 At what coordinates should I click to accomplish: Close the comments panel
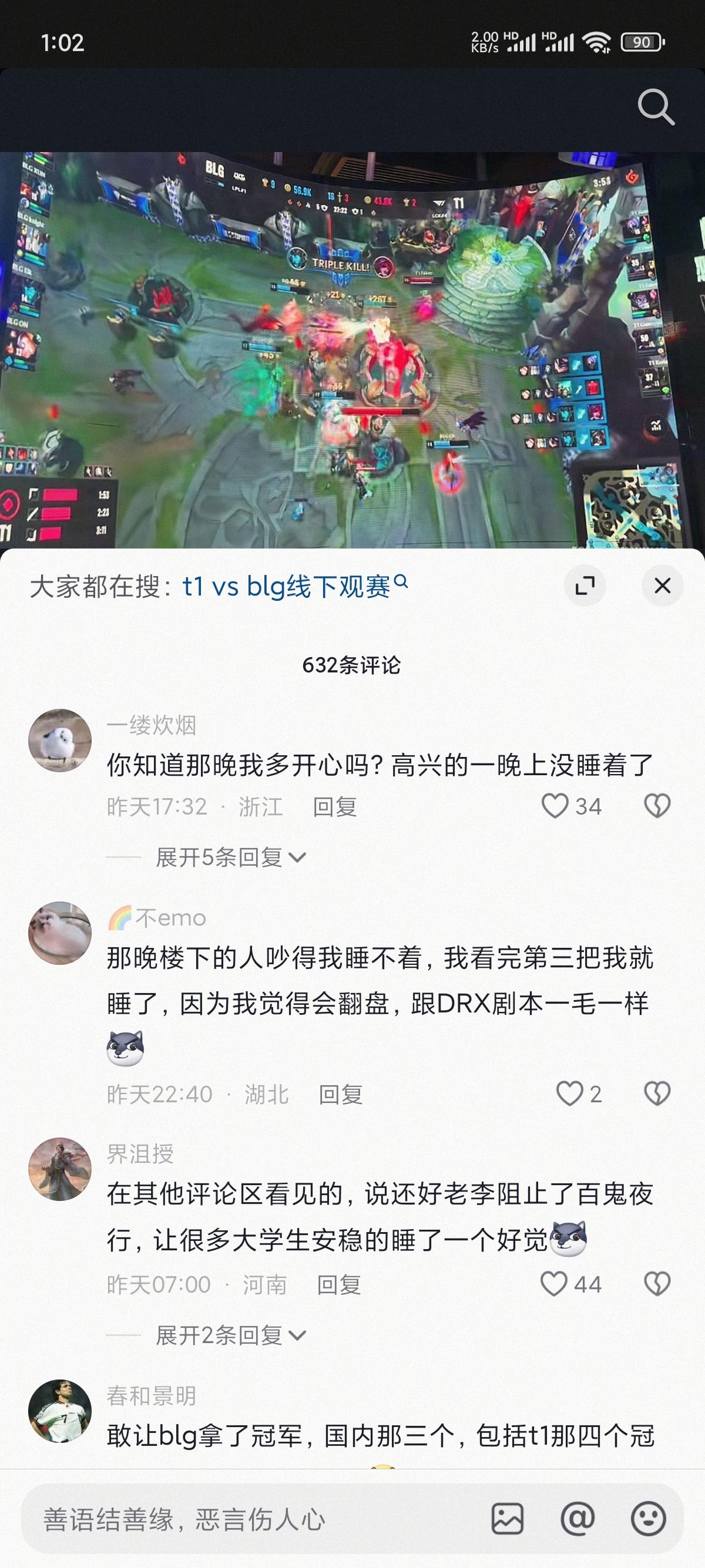(662, 586)
